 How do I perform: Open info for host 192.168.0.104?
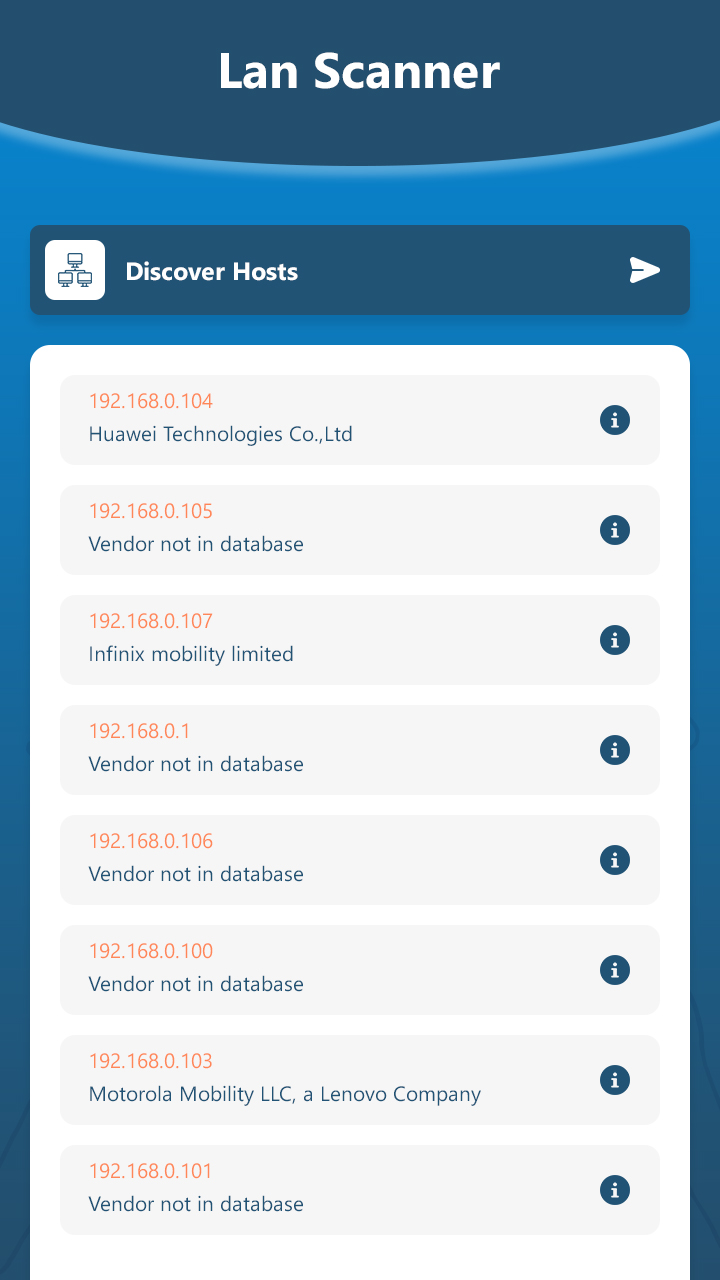tap(615, 420)
